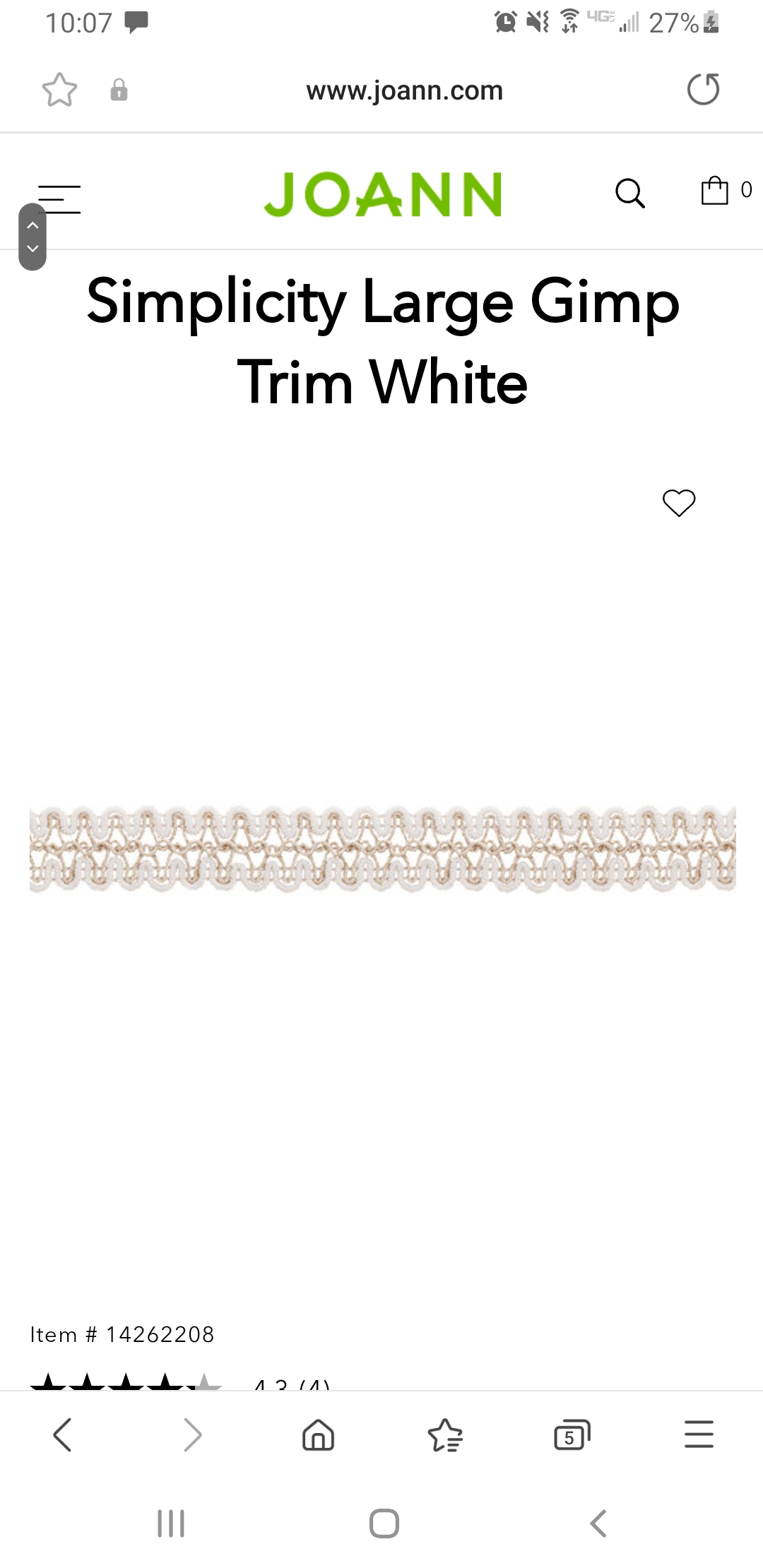Open the browser tools menu
The height and width of the screenshot is (1568, 763).
coord(699,1435)
